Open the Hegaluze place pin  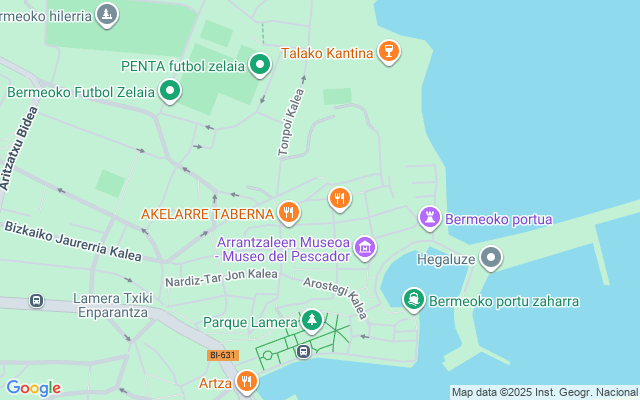(491, 259)
